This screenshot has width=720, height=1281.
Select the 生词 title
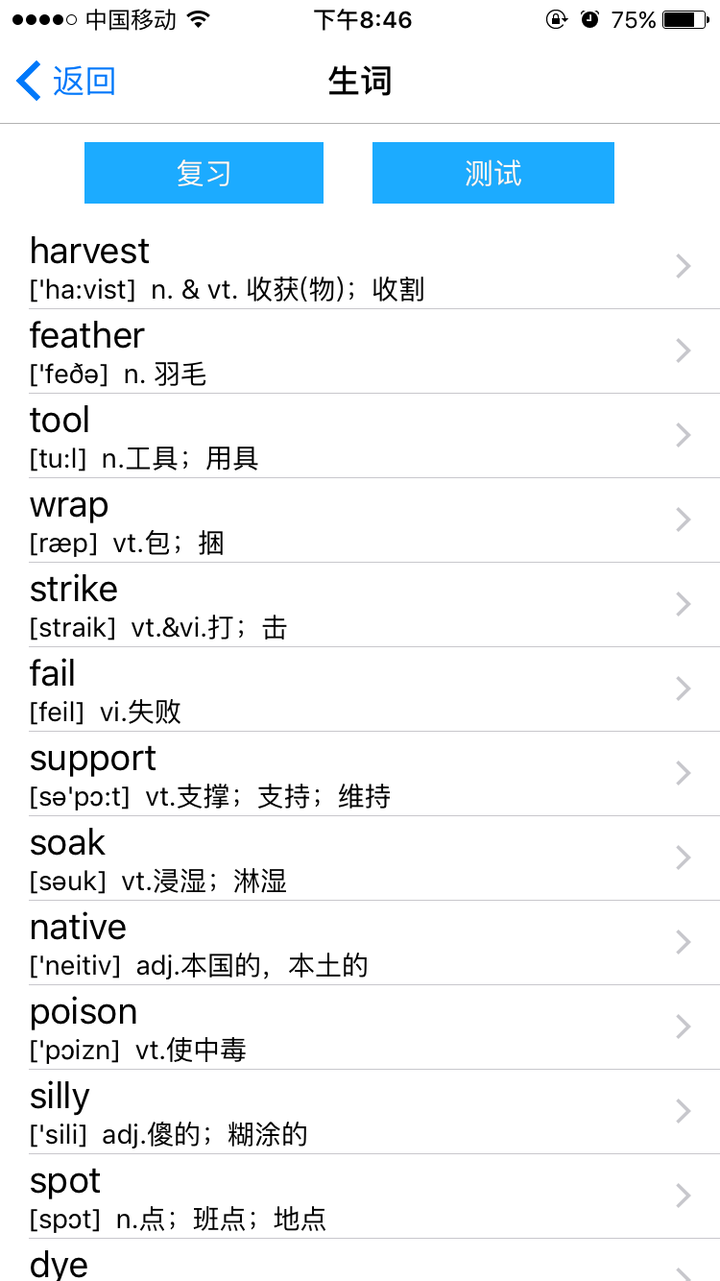[359, 82]
